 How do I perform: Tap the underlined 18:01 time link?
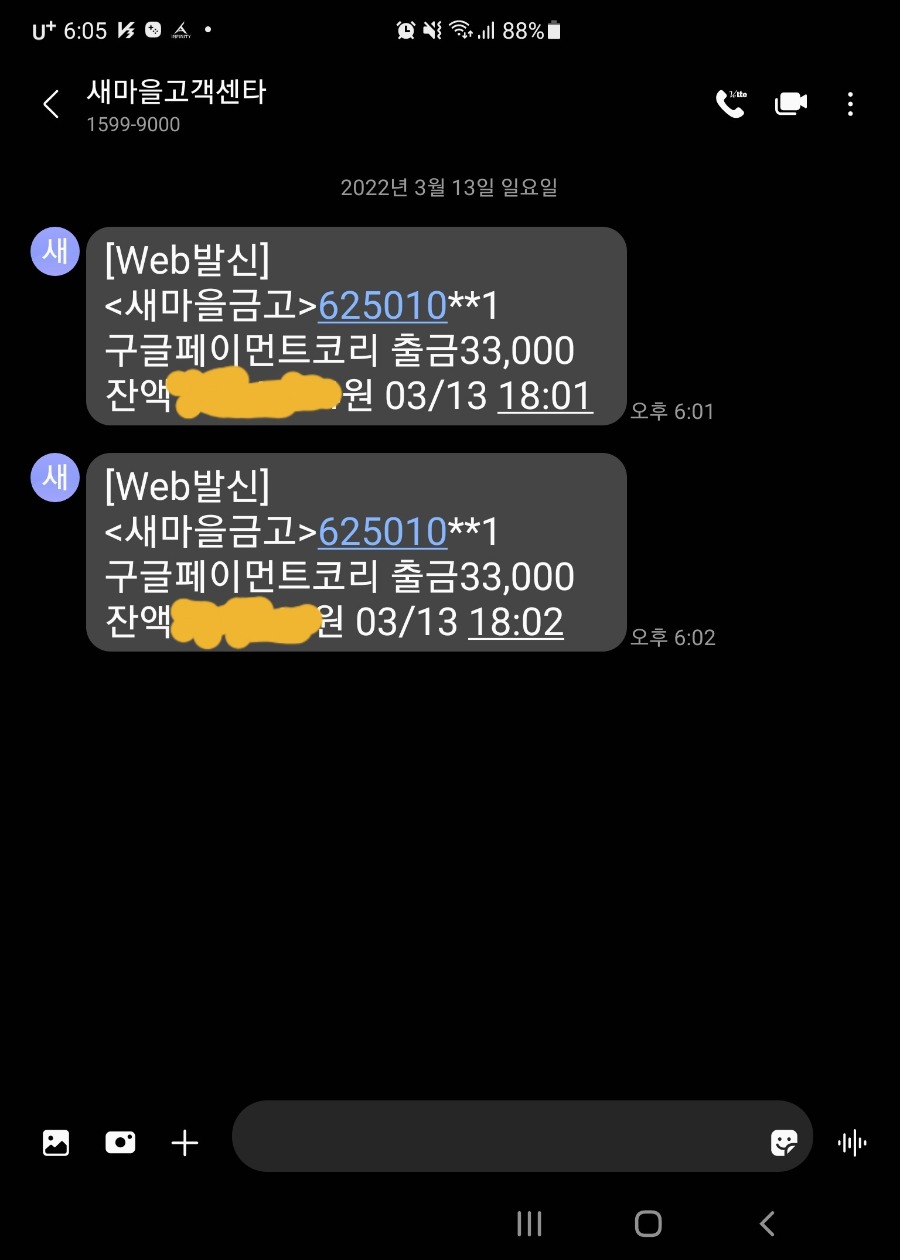tap(545, 398)
